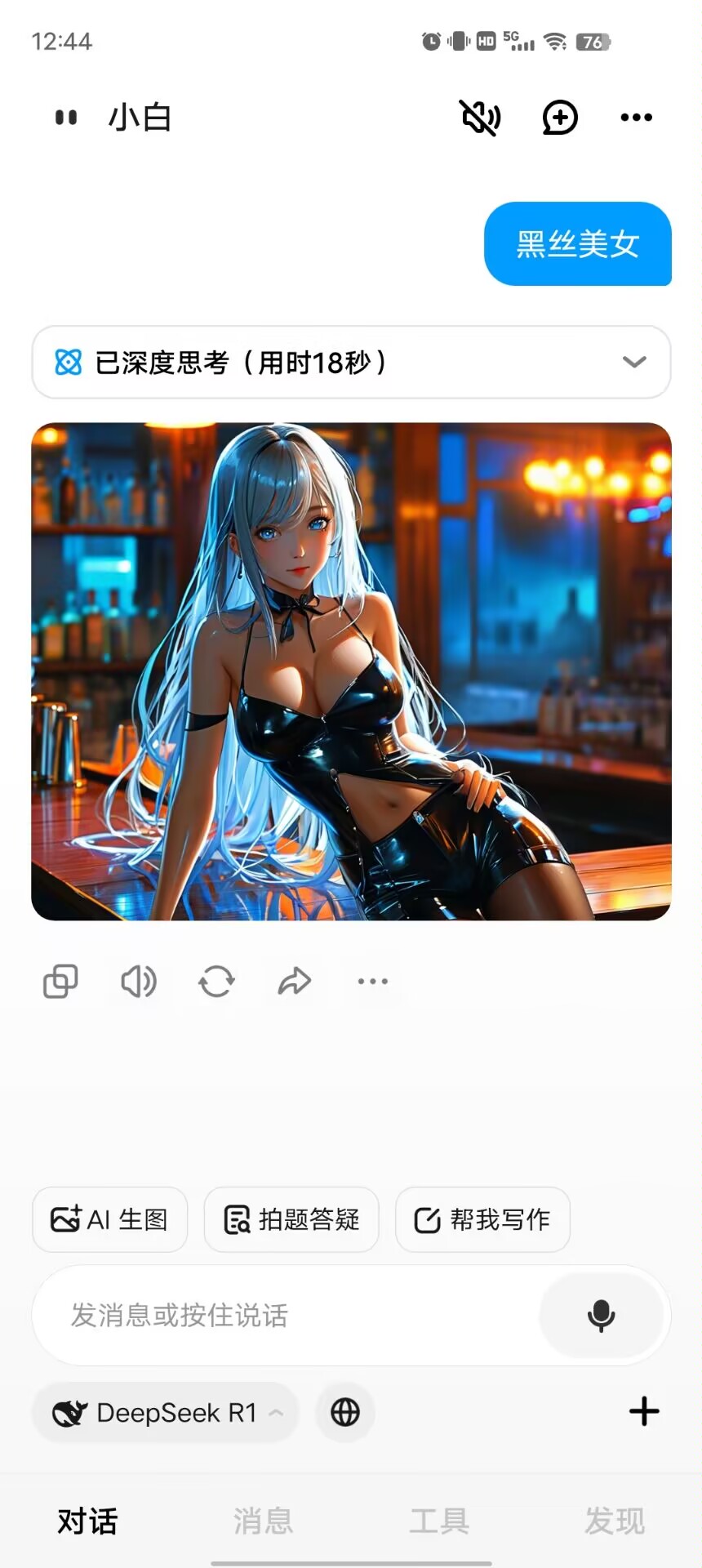Start a new chat conversation
702x1568 pixels.
point(560,118)
